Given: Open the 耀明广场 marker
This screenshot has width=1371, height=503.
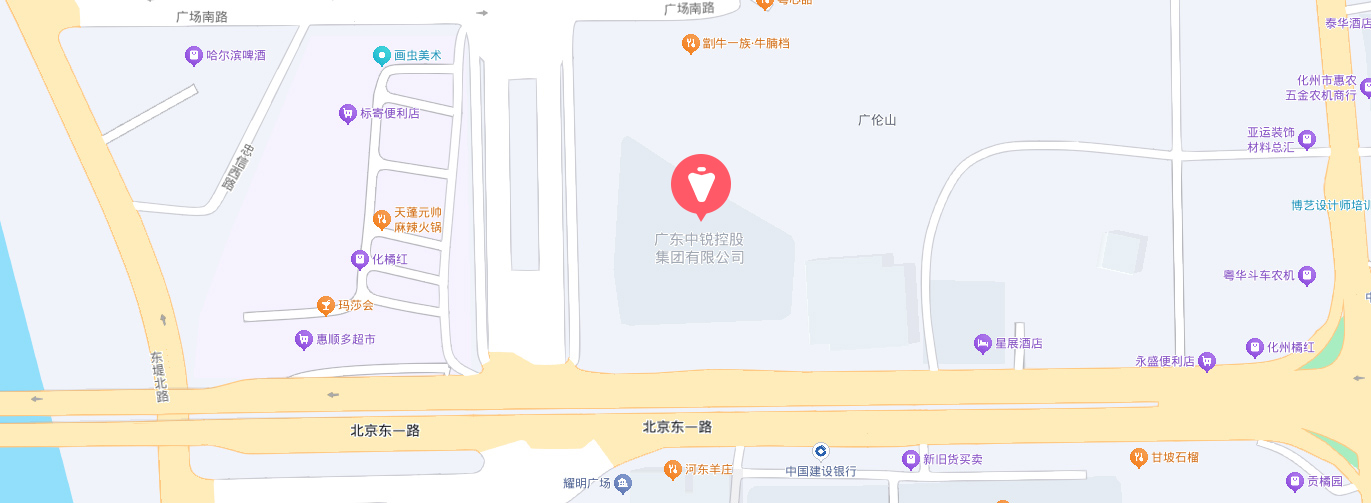Looking at the screenshot, I should pos(623,484).
